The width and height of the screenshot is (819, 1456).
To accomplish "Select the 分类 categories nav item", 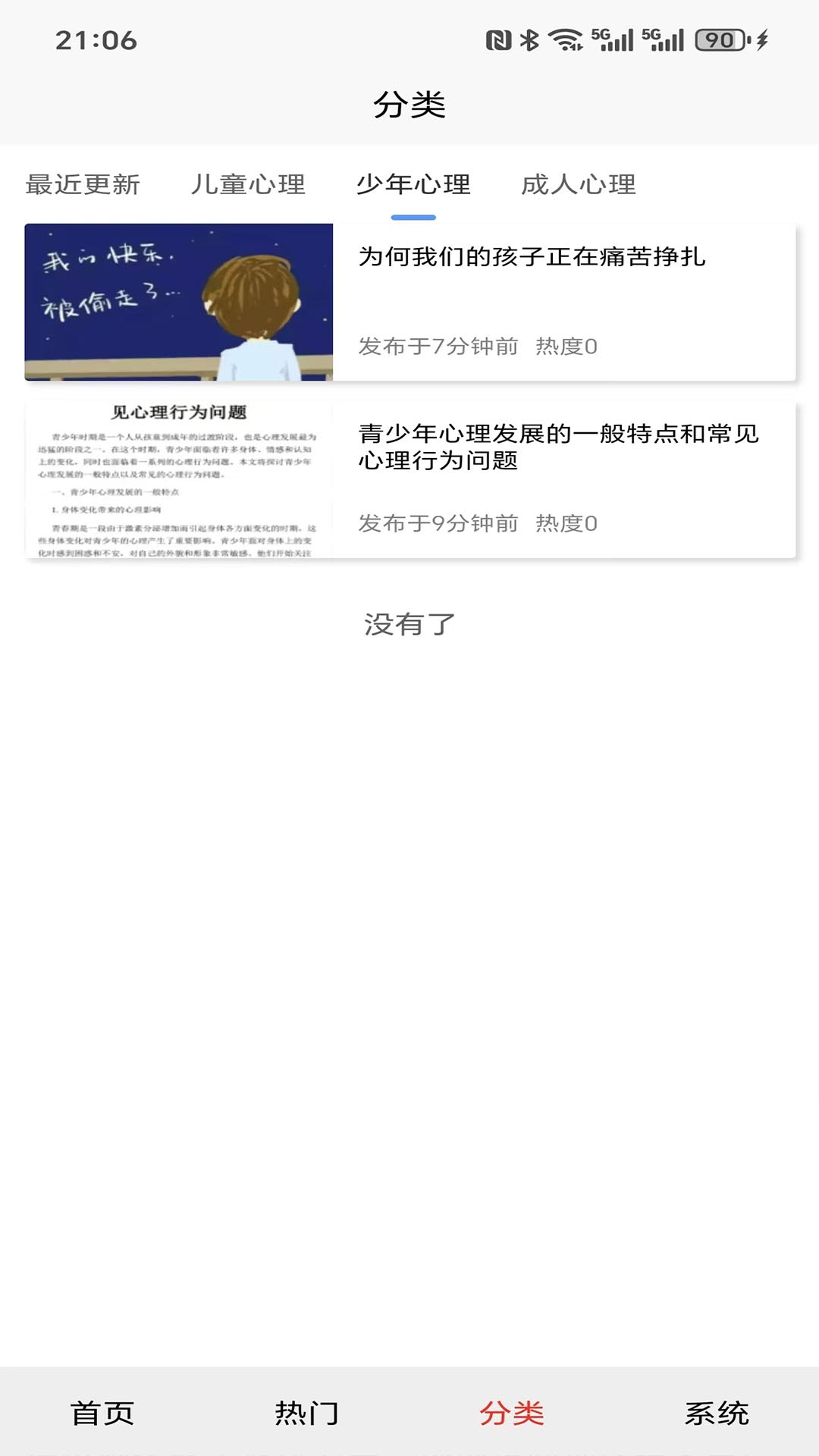I will click(x=512, y=1413).
